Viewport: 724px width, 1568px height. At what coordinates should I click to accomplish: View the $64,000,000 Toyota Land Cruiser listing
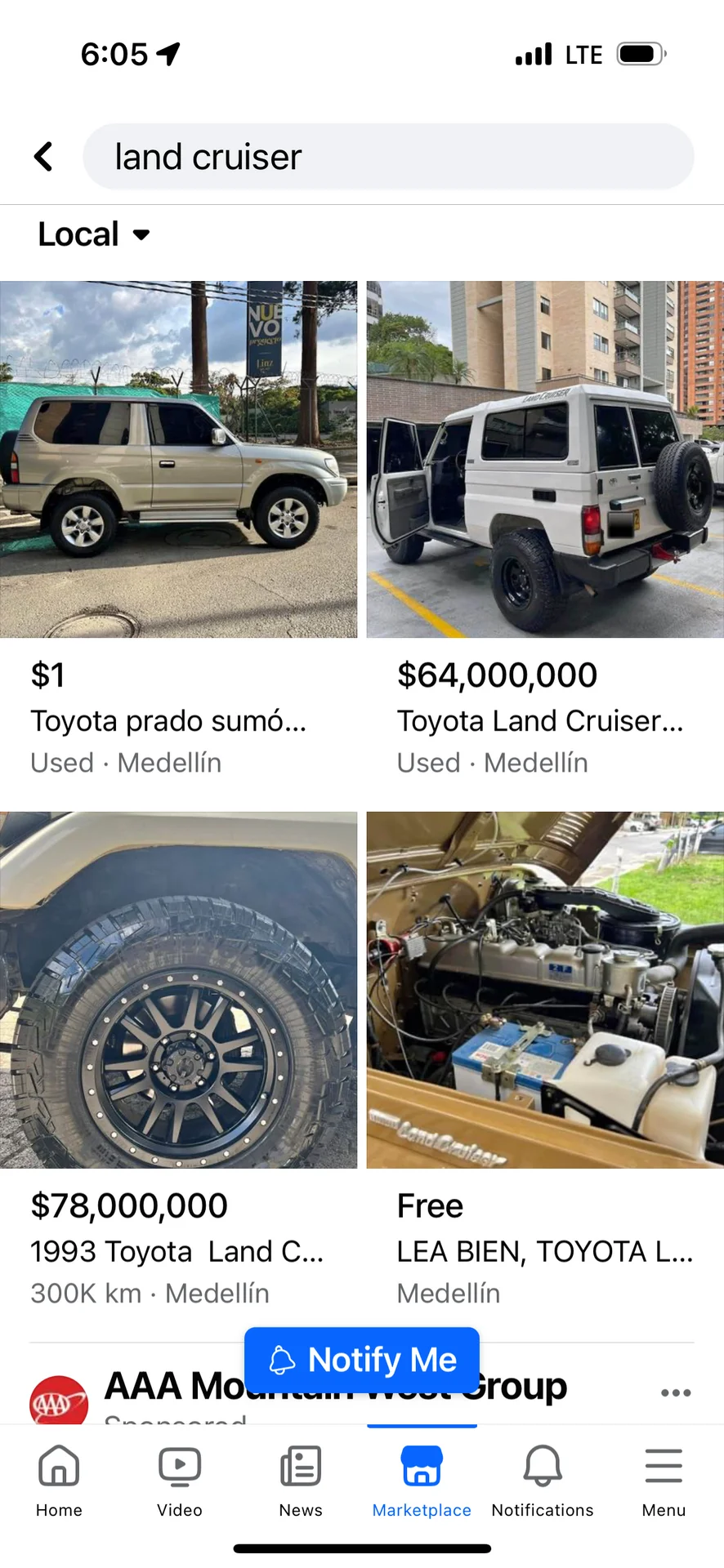(x=545, y=460)
